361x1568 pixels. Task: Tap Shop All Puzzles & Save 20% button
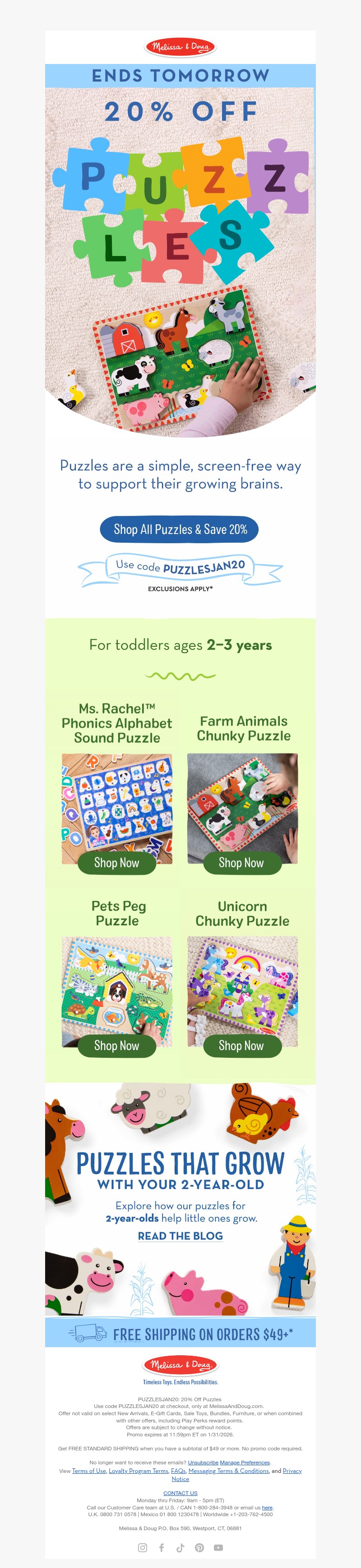click(x=179, y=529)
